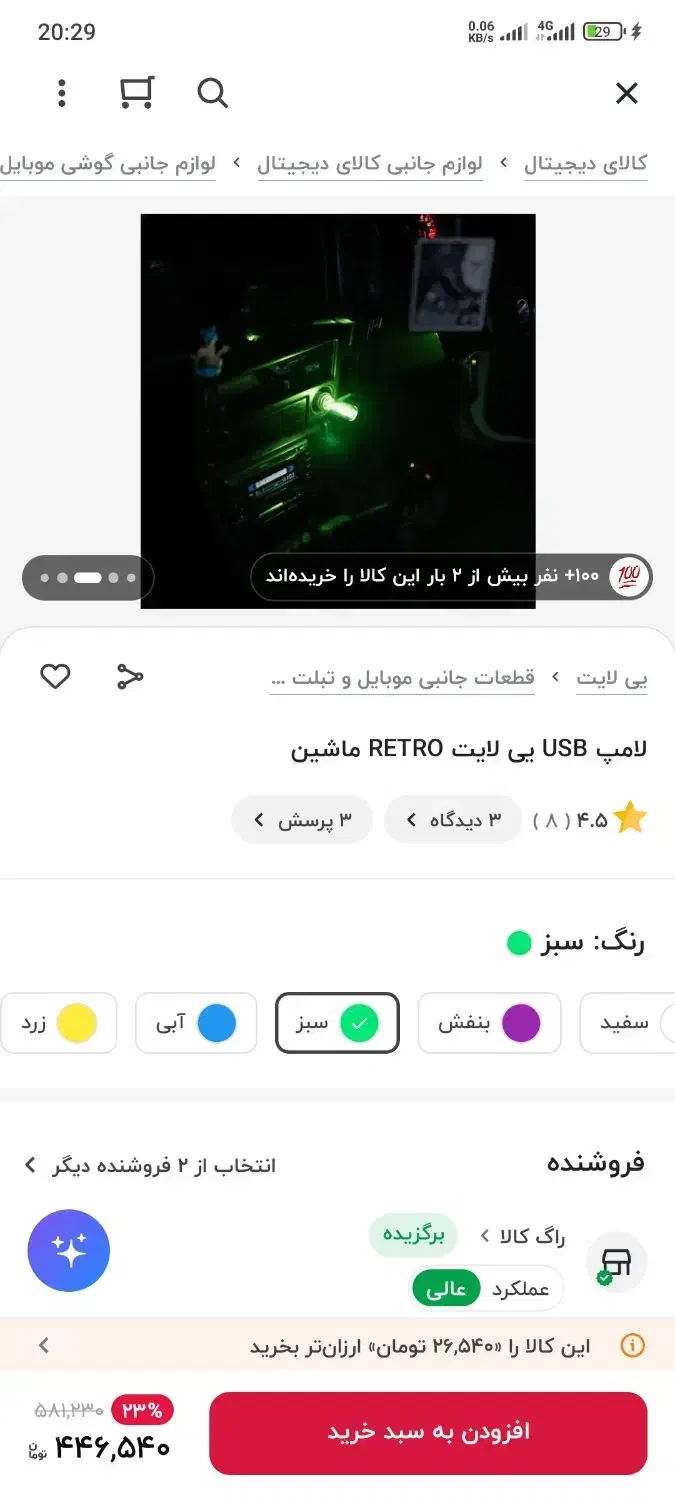Viewport: 675px width, 1500px height.
Task: Select the سبز green color
Action: (x=337, y=1023)
